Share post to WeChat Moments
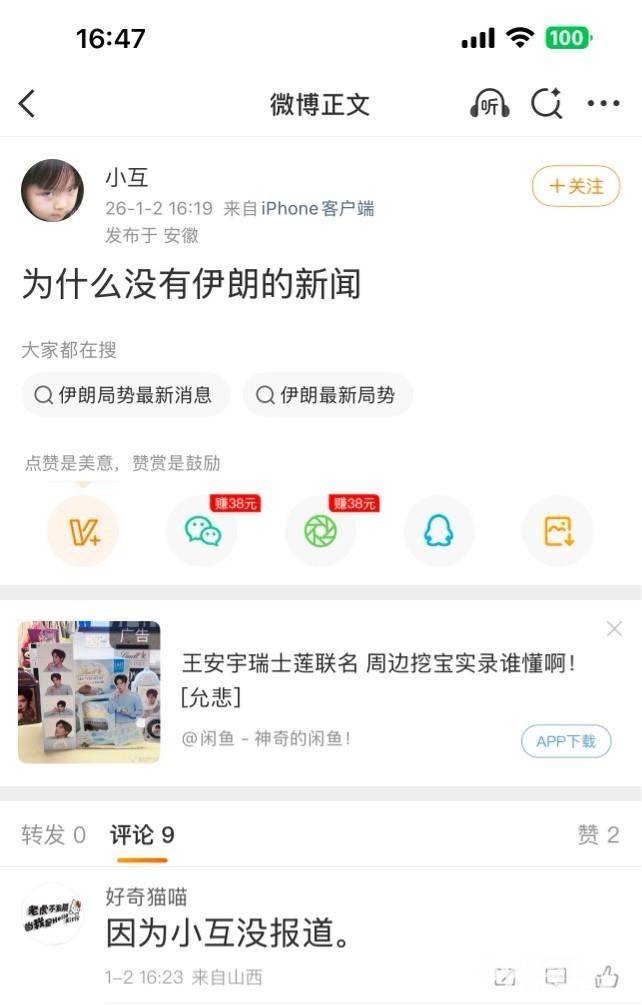The image size is (642, 1005). pos(321,531)
